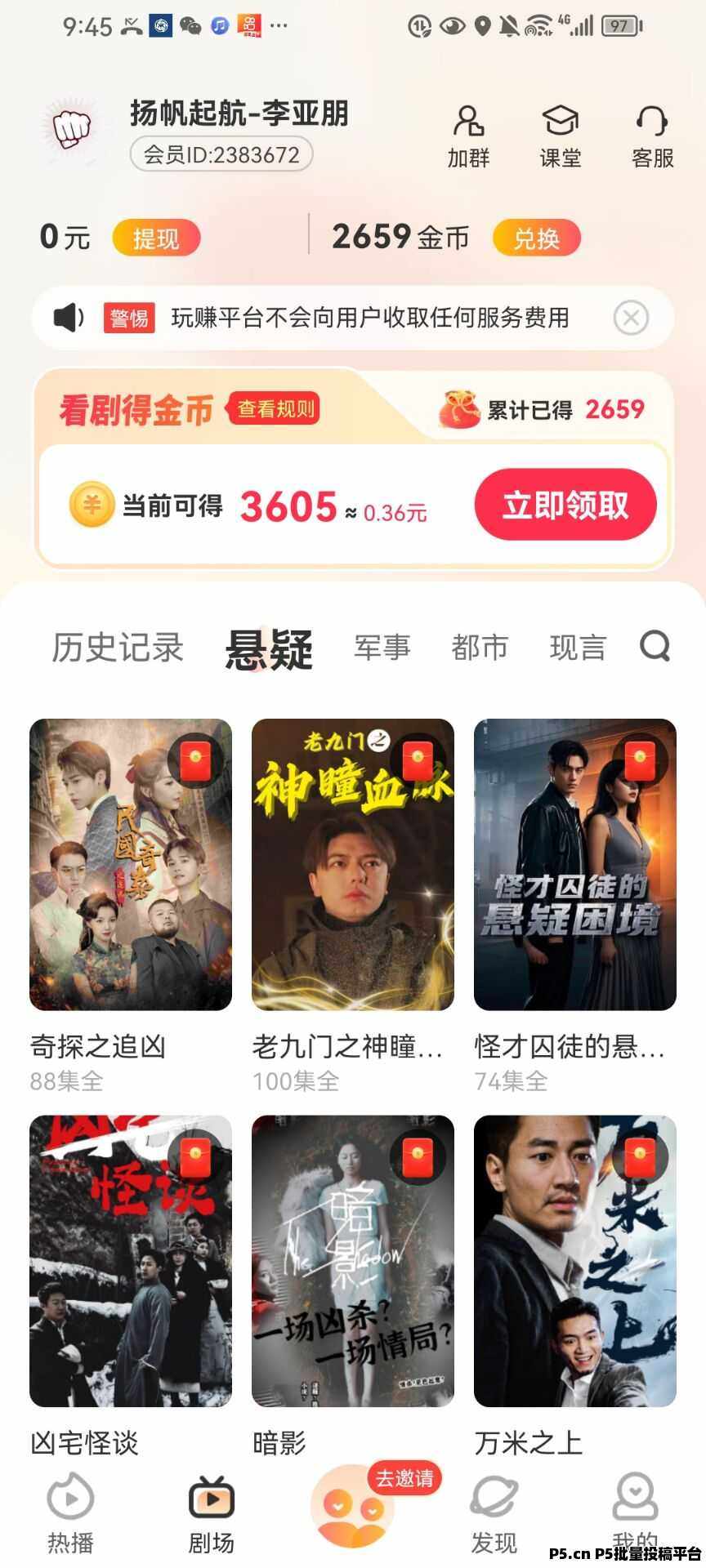
Task: Tap the 提现 withdraw button
Action: [x=156, y=238]
